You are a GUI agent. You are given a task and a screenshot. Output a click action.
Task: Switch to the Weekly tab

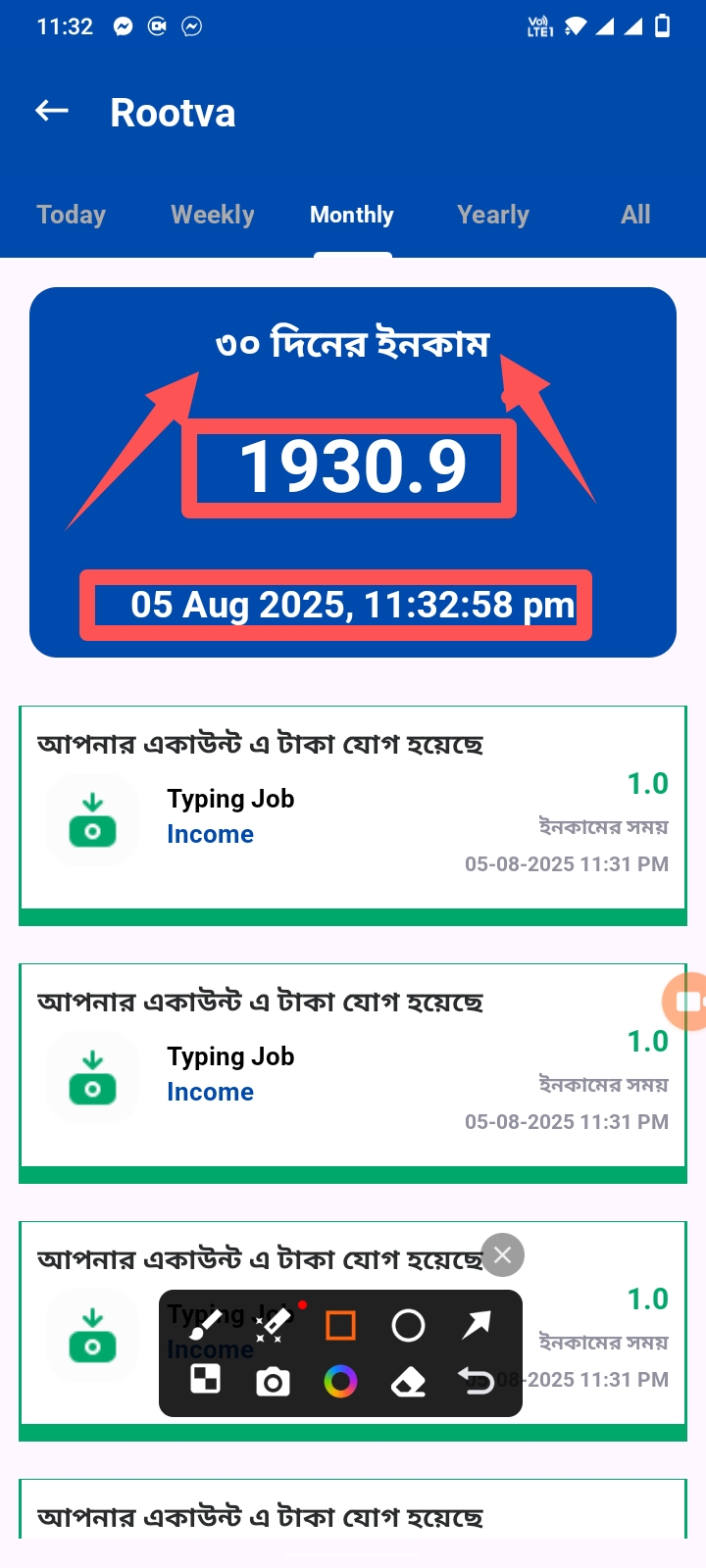pos(212,215)
